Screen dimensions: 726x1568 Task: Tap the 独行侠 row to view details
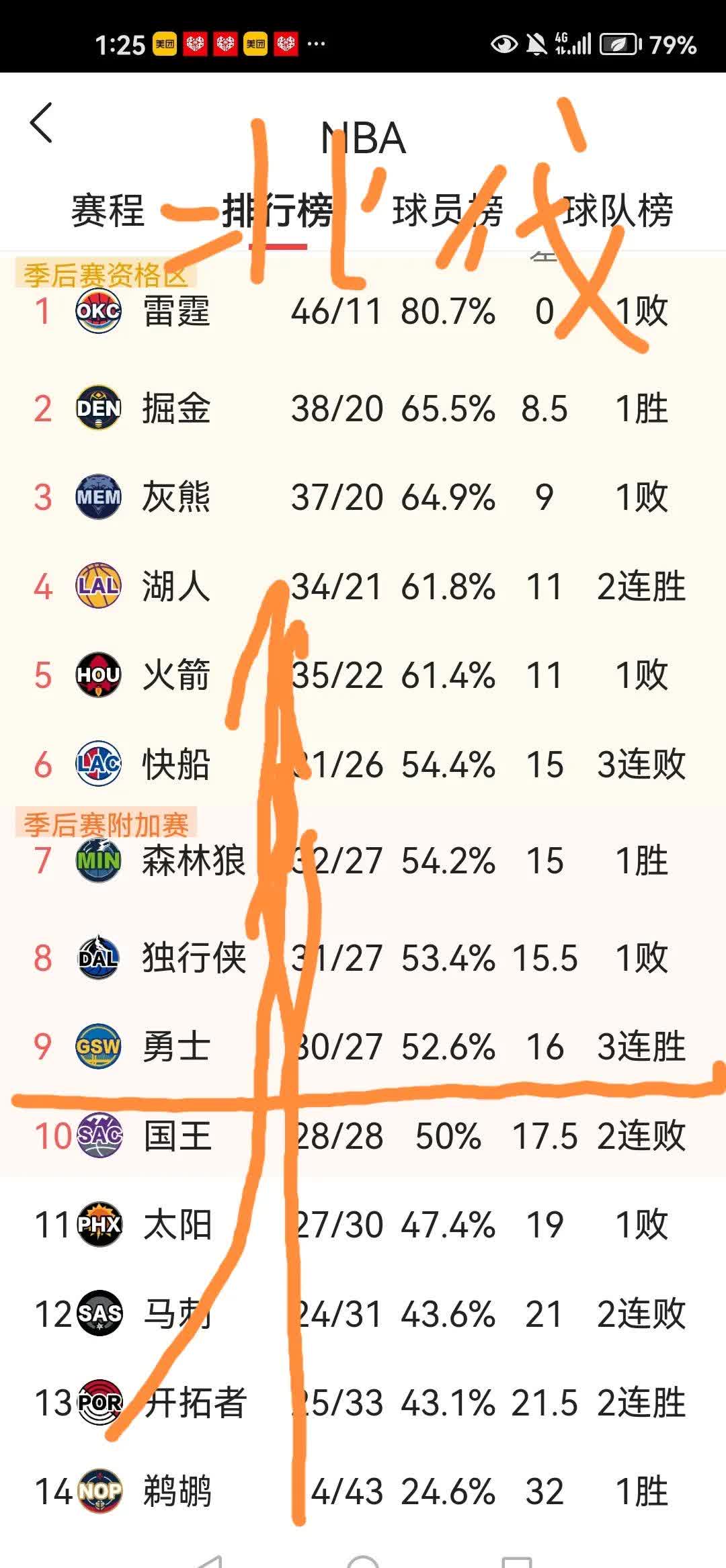click(x=195, y=957)
